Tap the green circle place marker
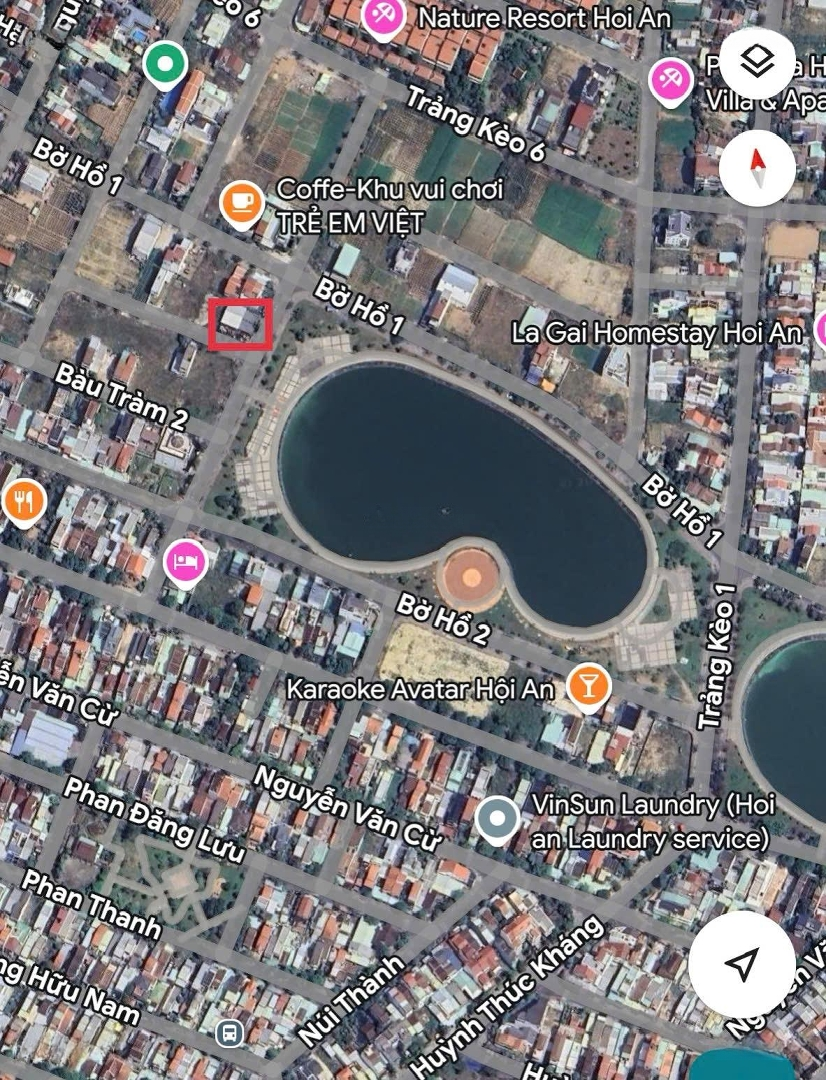Image resolution: width=826 pixels, height=1080 pixels. pyautogui.click(x=165, y=65)
